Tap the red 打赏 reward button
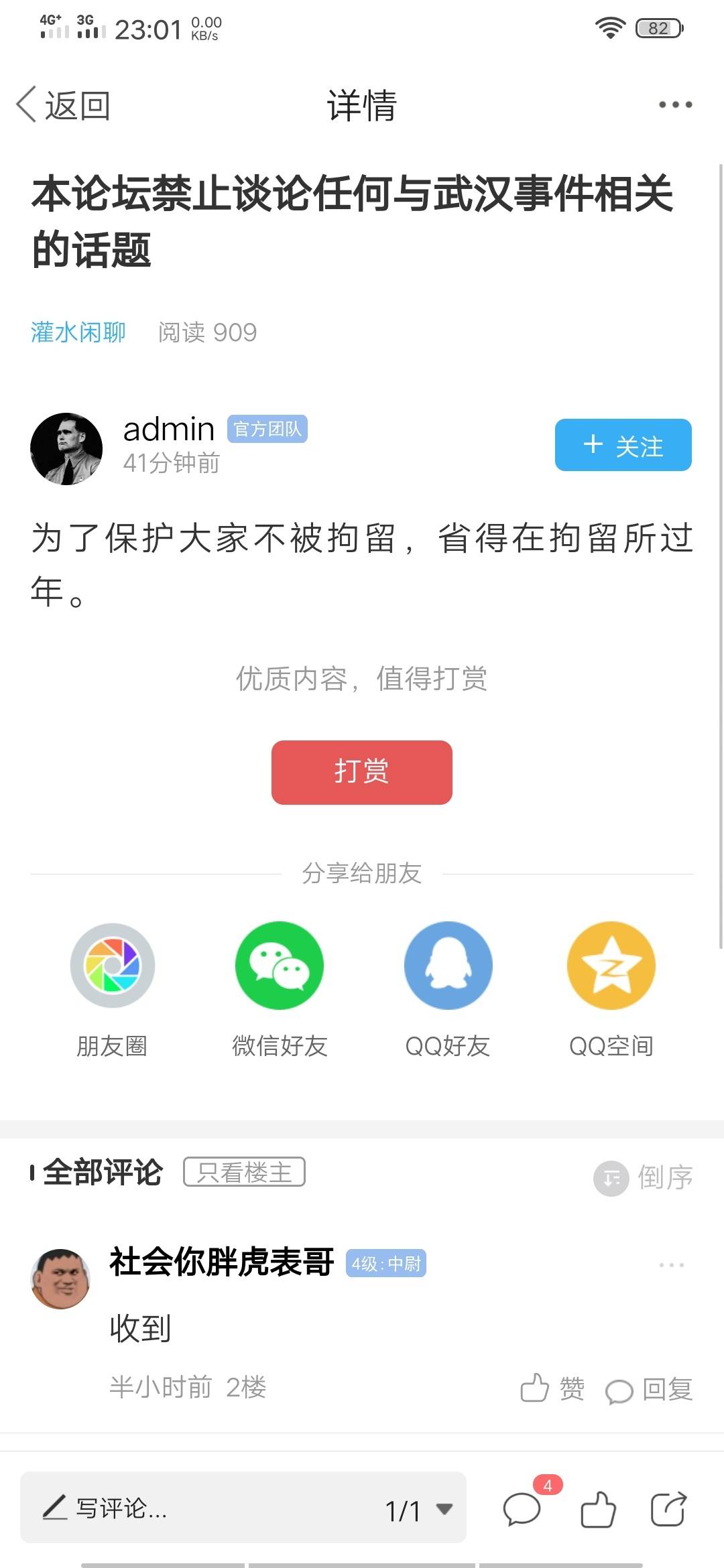 pos(361,772)
